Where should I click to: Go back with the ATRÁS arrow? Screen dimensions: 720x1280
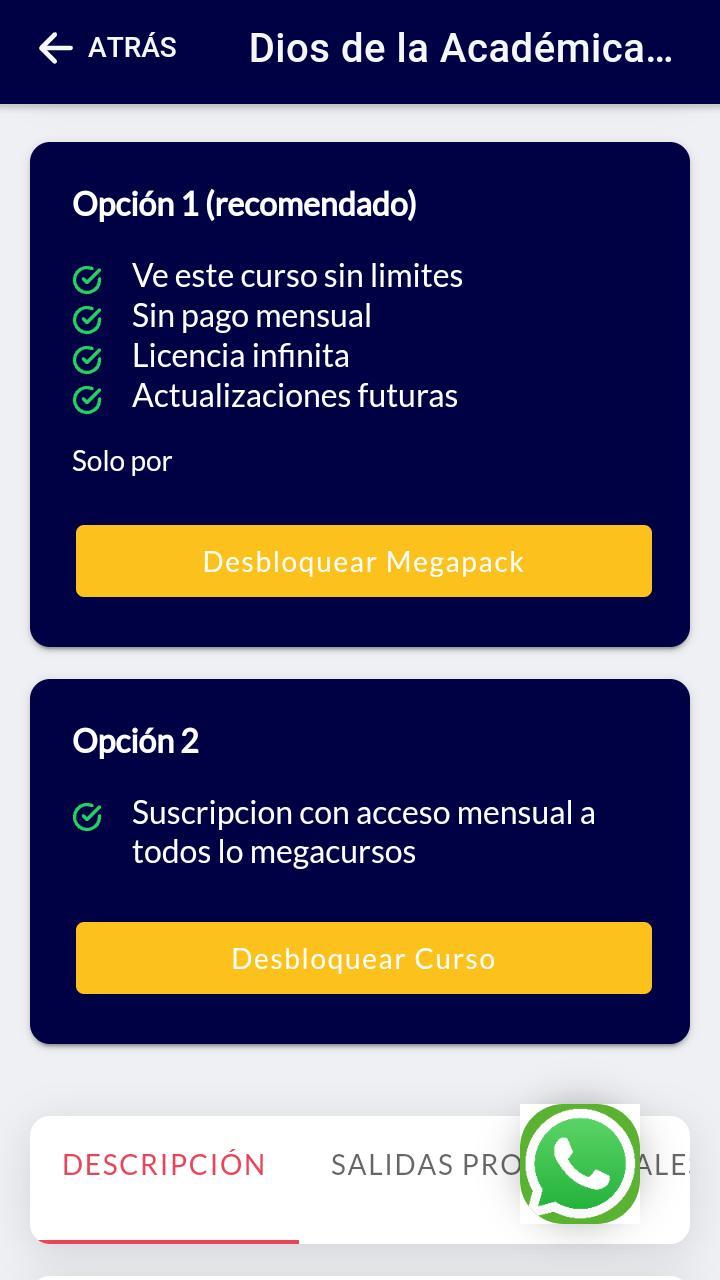click(106, 48)
